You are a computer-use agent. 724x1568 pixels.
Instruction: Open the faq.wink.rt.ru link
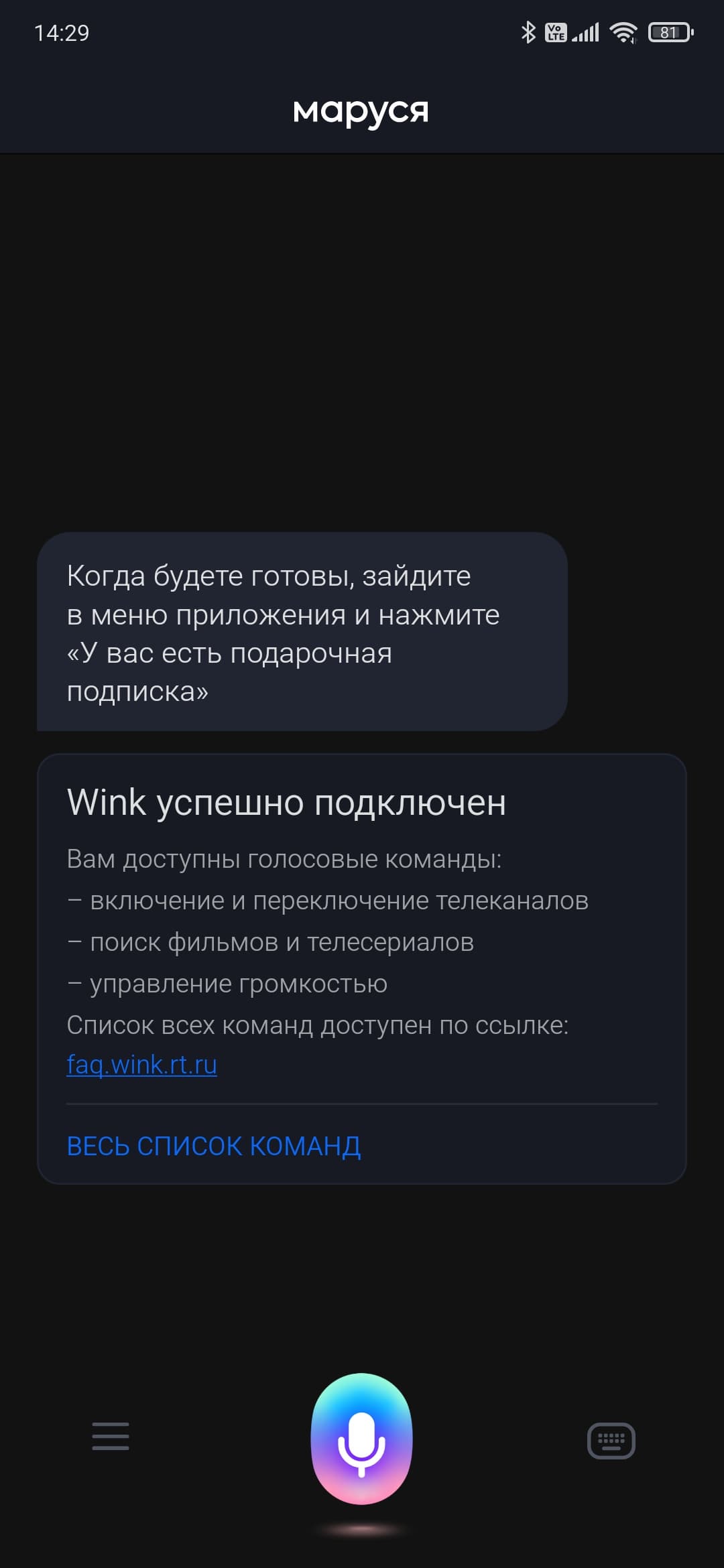142,1064
